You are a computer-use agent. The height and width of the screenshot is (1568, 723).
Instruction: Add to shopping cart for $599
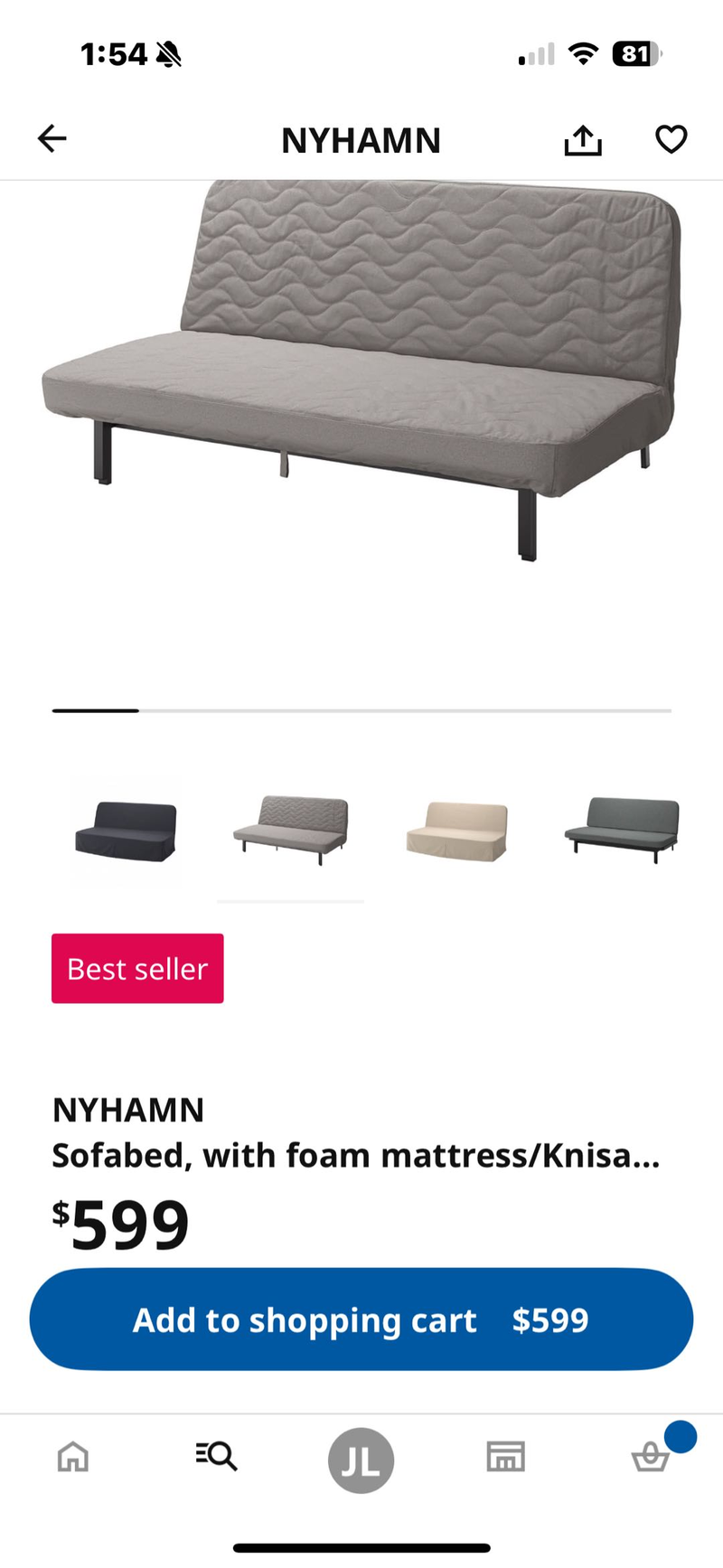361,1320
